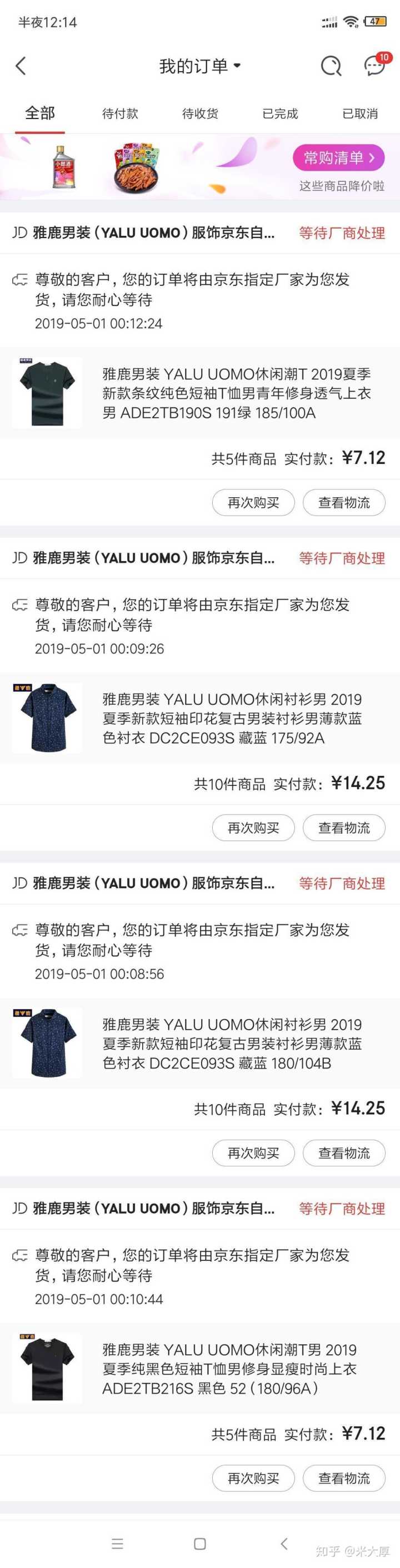The height and width of the screenshot is (1568, 400).
Task: Check 查看物流 for the 藏蓝 175/92A shirt
Action: point(344,828)
